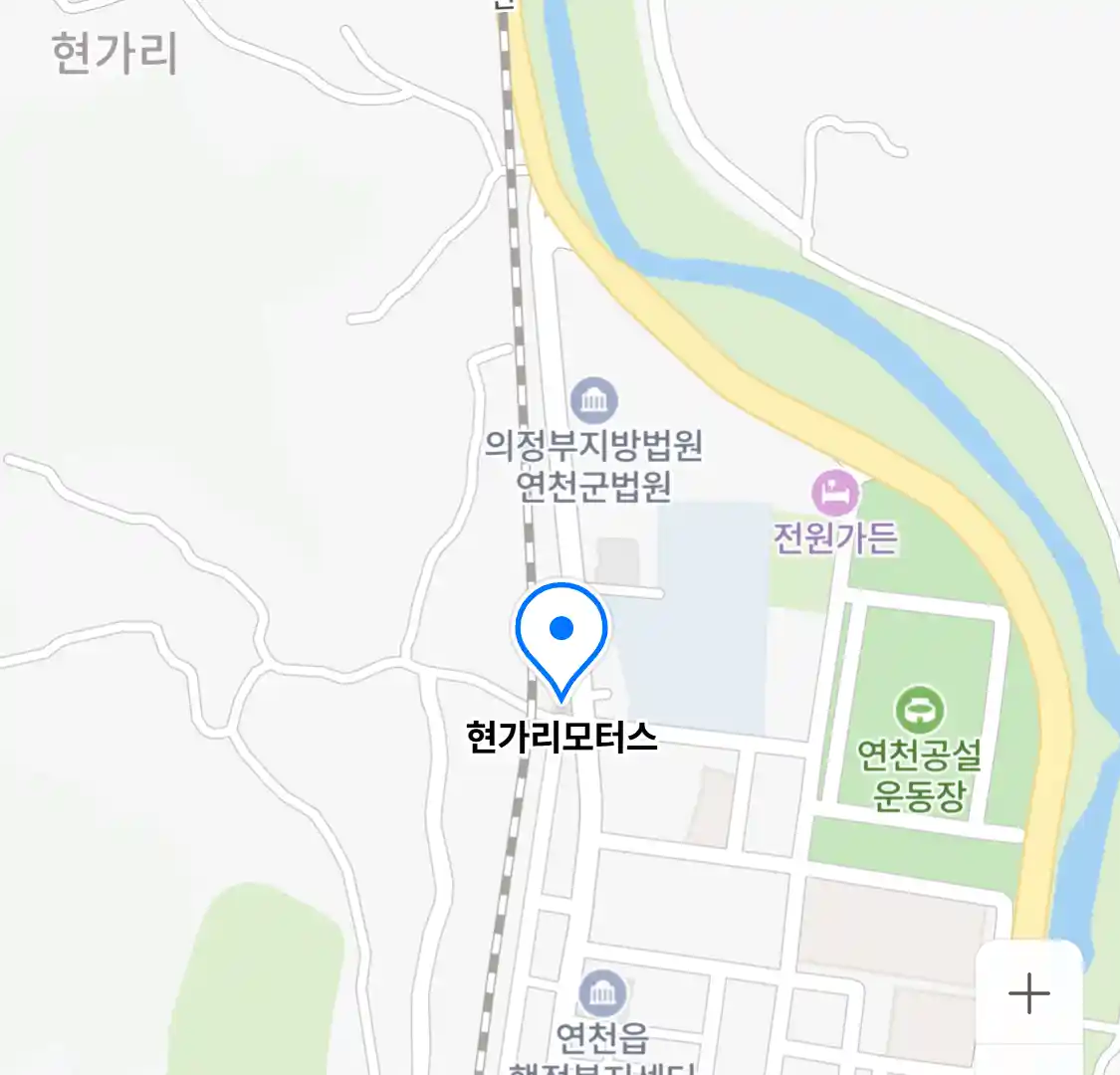Zoom in with the plus button
This screenshot has height=1075, width=1120.
click(x=1028, y=993)
